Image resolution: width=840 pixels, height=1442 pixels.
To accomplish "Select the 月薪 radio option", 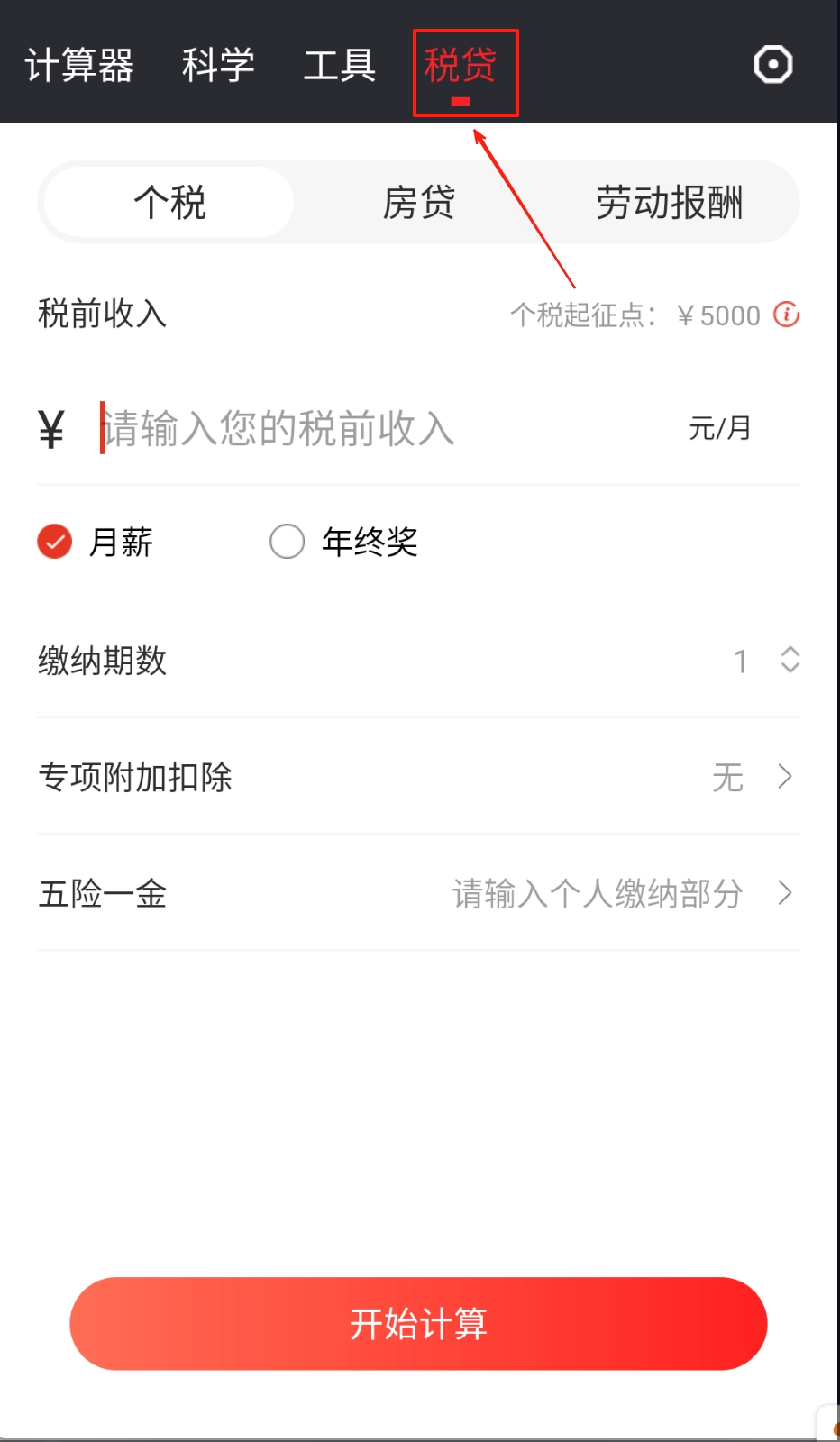I will click(x=55, y=542).
